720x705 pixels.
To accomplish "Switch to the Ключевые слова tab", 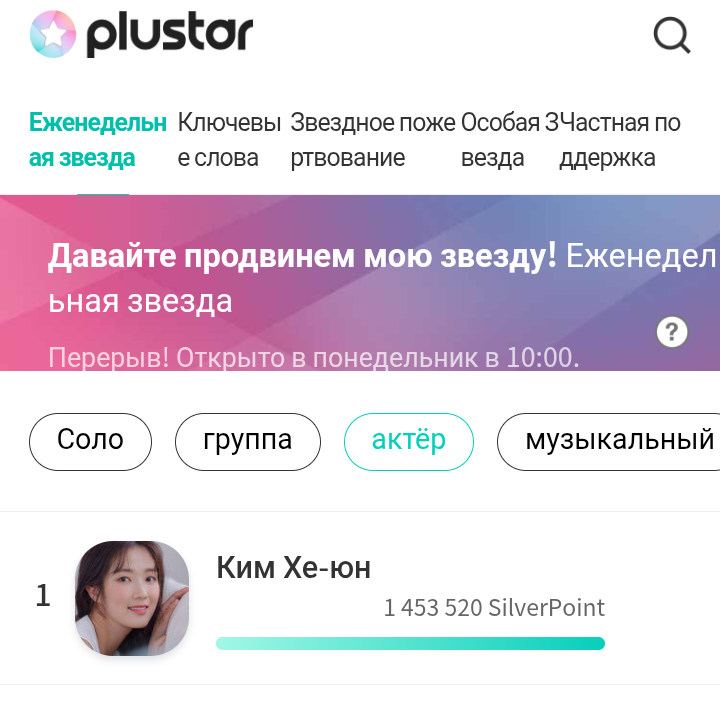I will (228, 140).
